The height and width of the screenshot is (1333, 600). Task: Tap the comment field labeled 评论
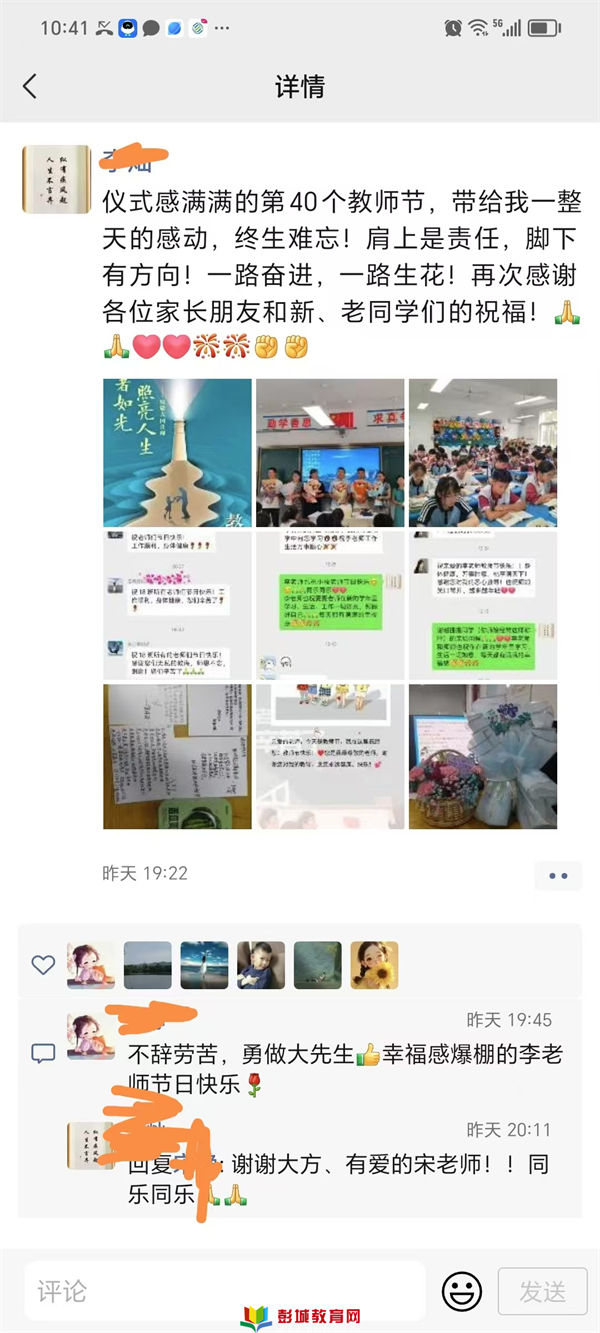click(x=225, y=1291)
